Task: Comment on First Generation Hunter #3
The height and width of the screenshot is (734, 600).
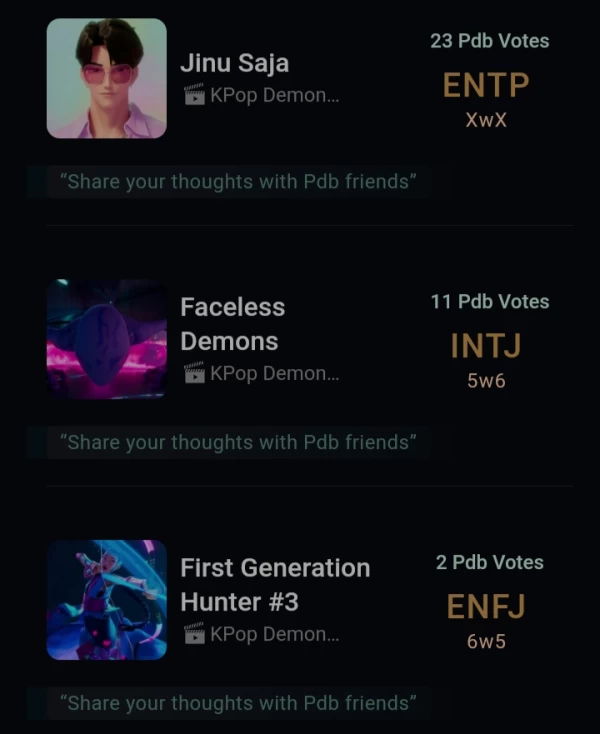Action: (x=238, y=702)
